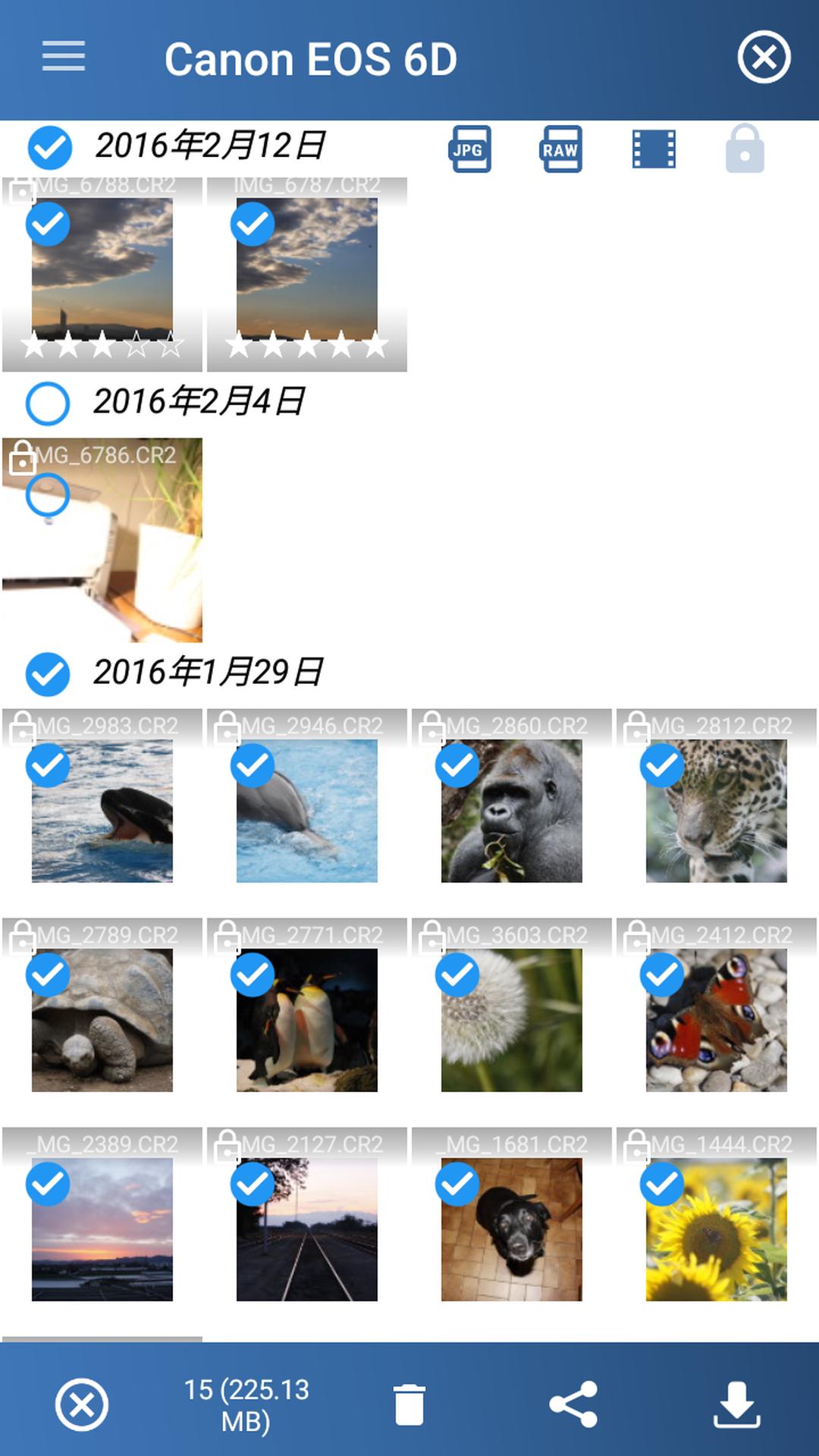Close the Canon EOS 6D connection
The height and width of the screenshot is (1456, 819).
764,58
